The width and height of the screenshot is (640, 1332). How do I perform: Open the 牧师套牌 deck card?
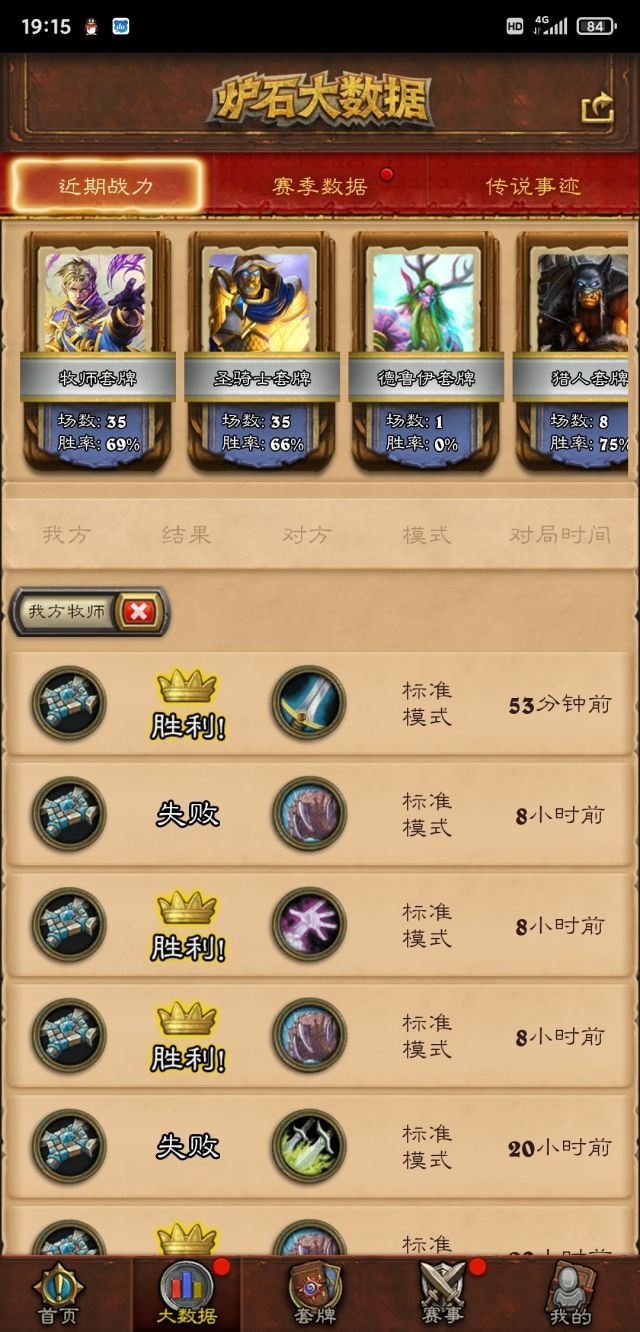tap(97, 350)
